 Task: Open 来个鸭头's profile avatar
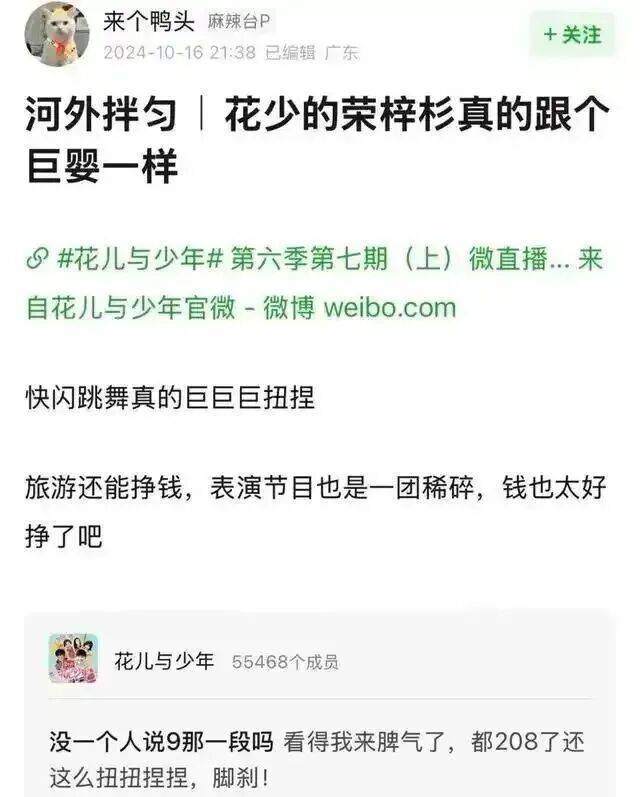(x=57, y=35)
